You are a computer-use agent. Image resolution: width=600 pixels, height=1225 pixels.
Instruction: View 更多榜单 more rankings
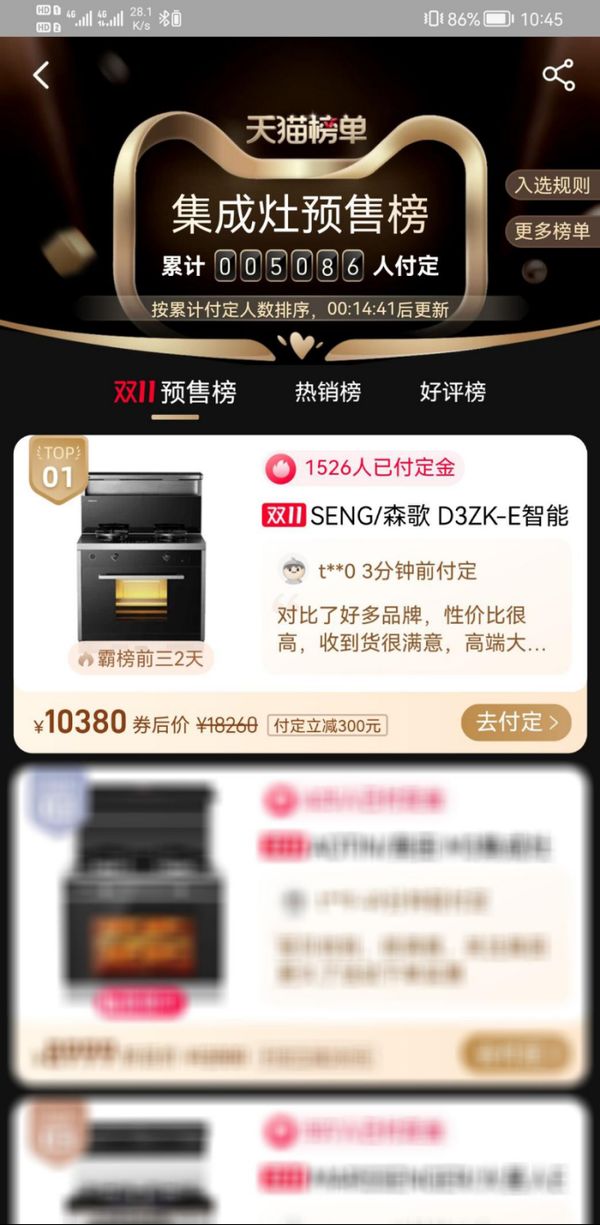(x=552, y=231)
